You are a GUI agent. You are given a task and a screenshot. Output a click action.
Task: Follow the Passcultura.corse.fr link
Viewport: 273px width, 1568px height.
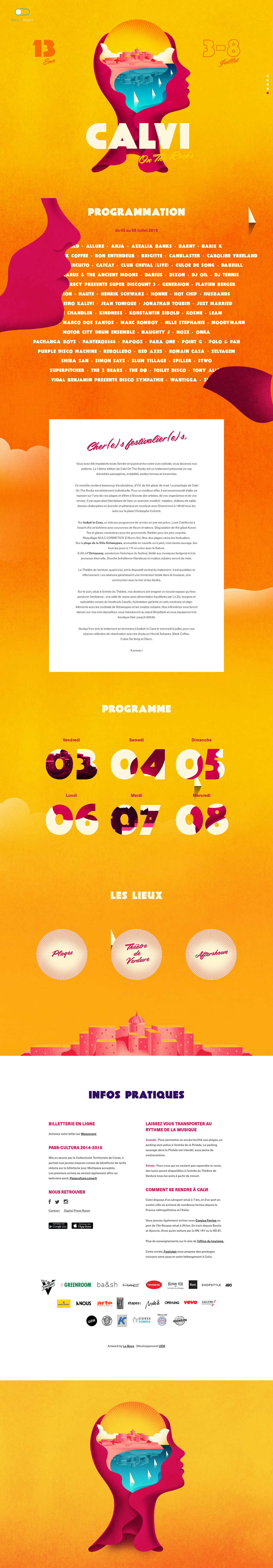(83, 1178)
